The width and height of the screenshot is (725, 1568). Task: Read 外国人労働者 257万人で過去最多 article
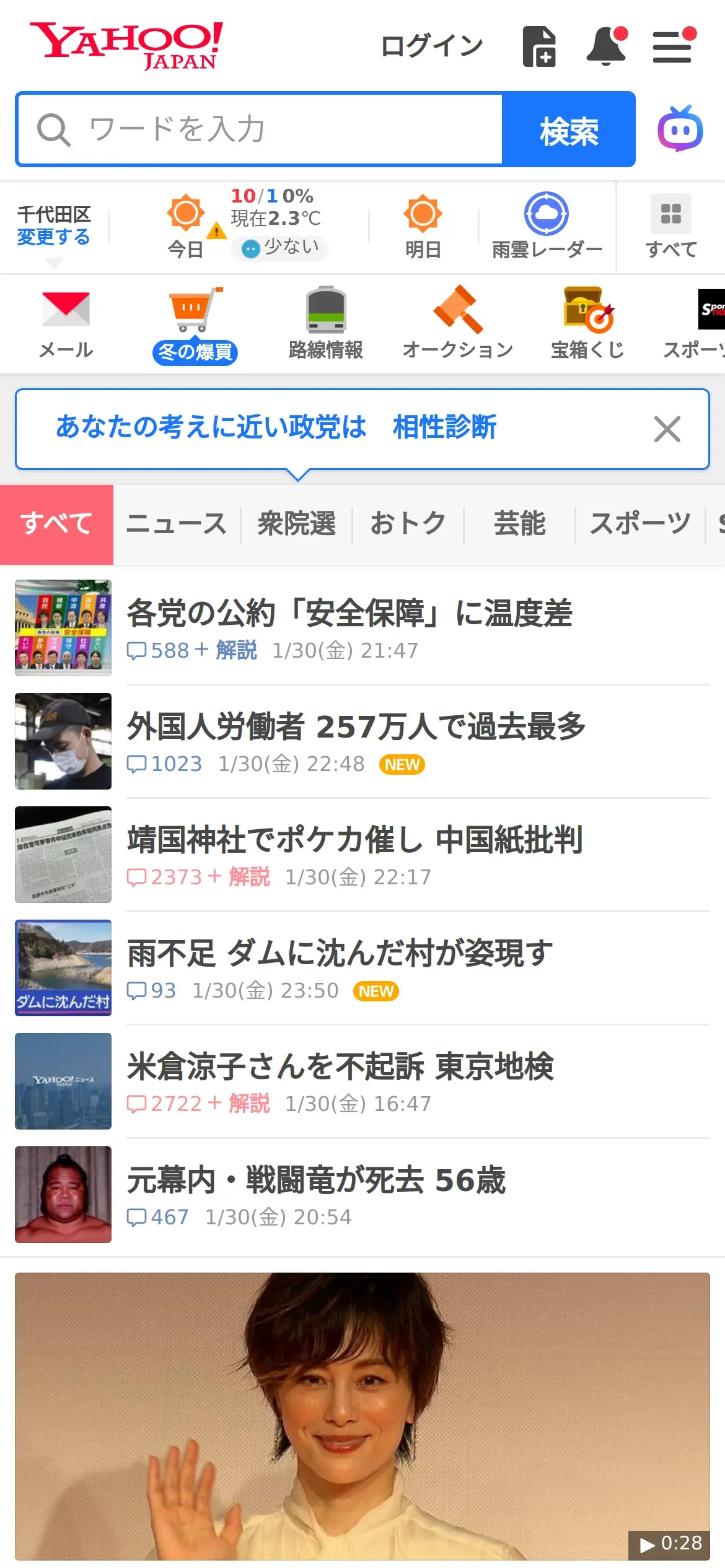click(x=356, y=726)
